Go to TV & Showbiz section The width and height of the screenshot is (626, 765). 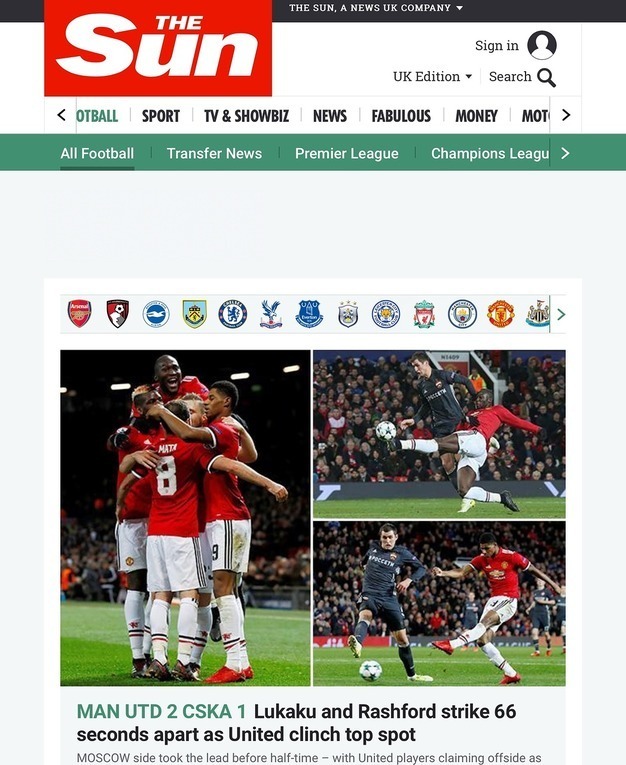pyautogui.click(x=246, y=116)
